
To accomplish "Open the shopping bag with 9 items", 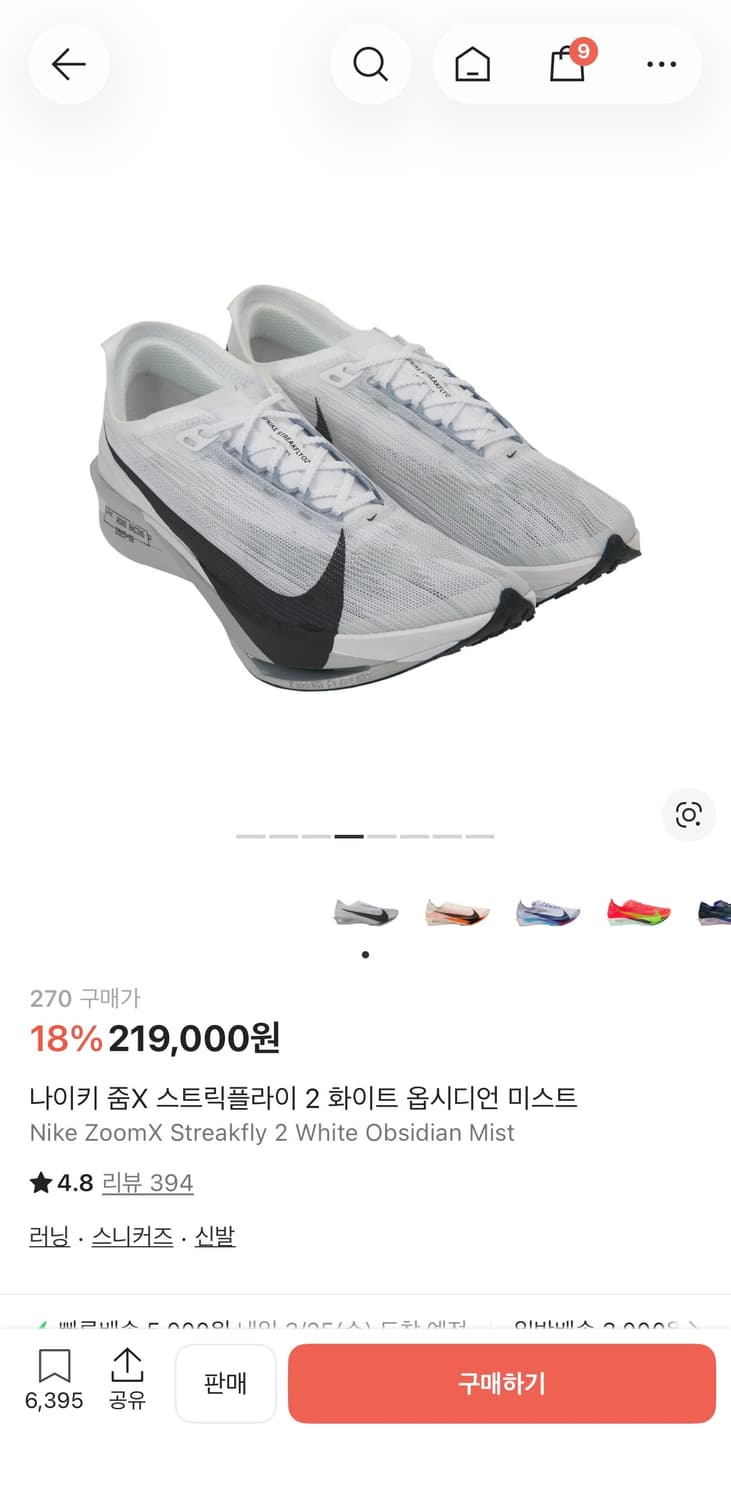I will click(x=567, y=63).
